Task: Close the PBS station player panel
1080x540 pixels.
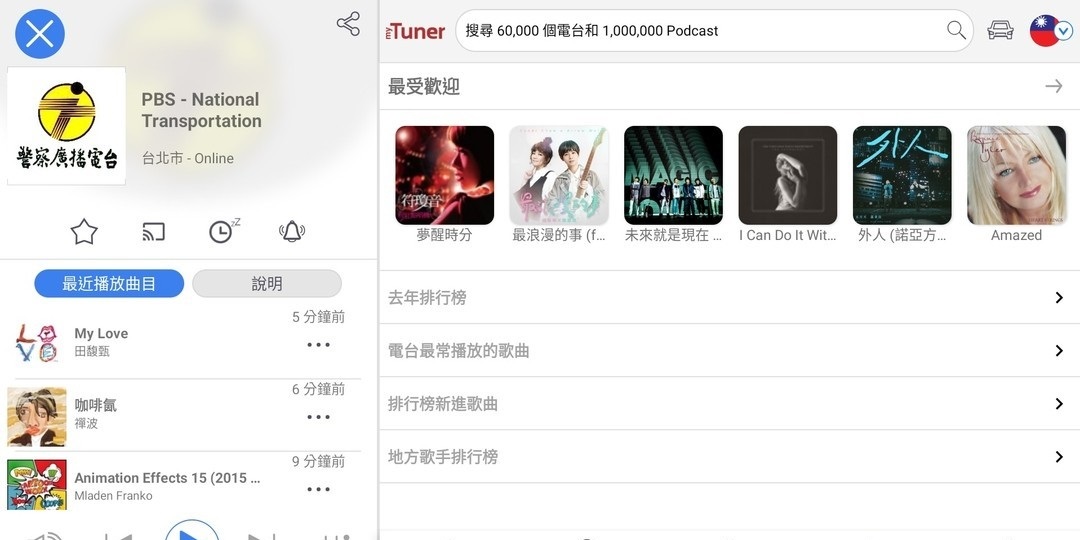Action: (x=40, y=34)
